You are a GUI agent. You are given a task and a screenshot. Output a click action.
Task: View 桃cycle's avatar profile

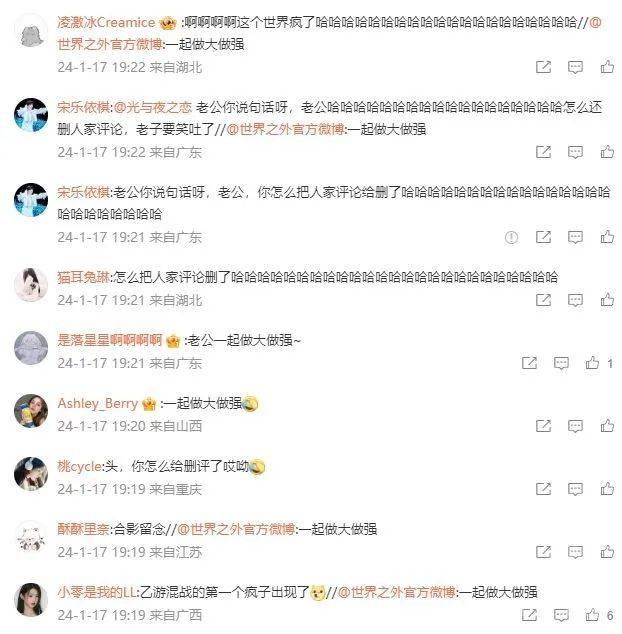click(31, 474)
